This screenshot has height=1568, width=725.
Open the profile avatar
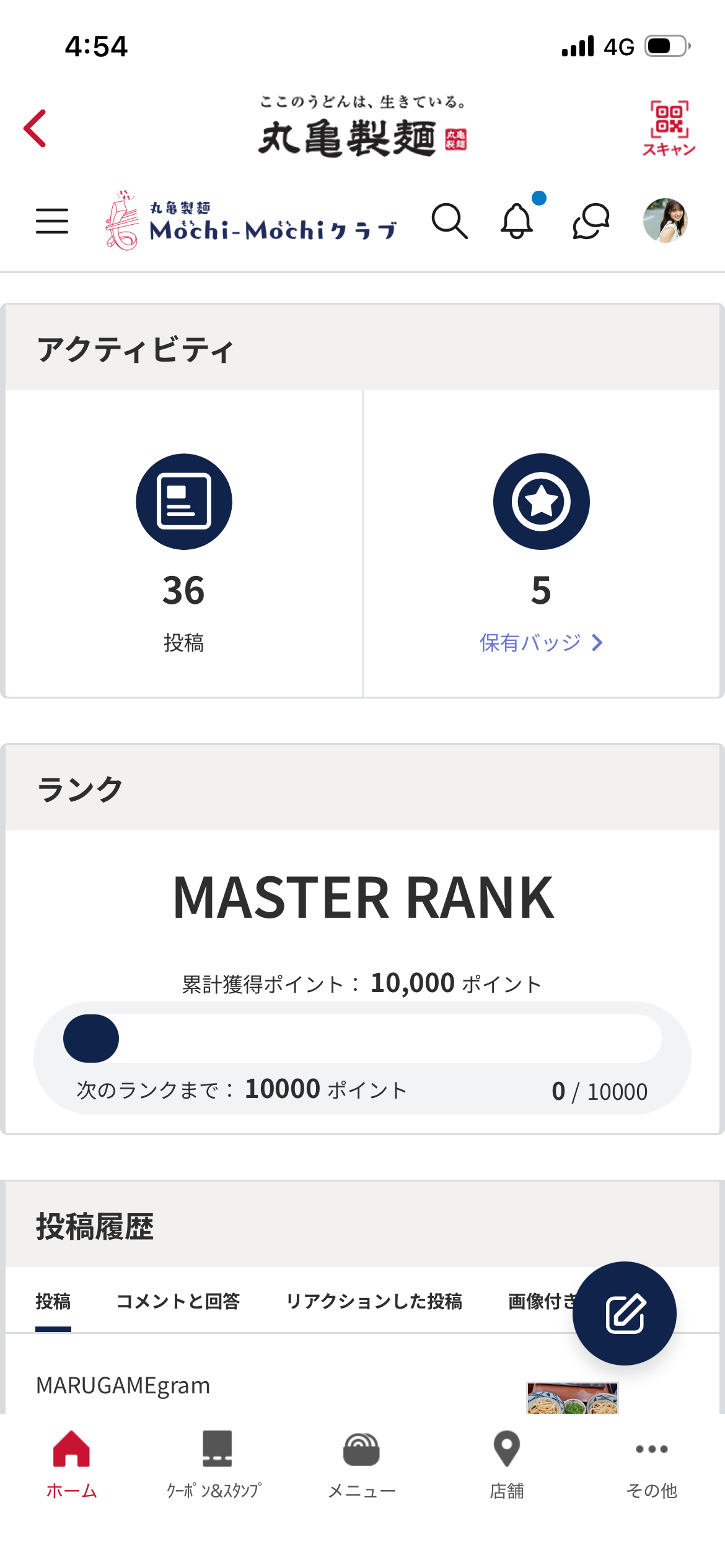click(x=665, y=220)
